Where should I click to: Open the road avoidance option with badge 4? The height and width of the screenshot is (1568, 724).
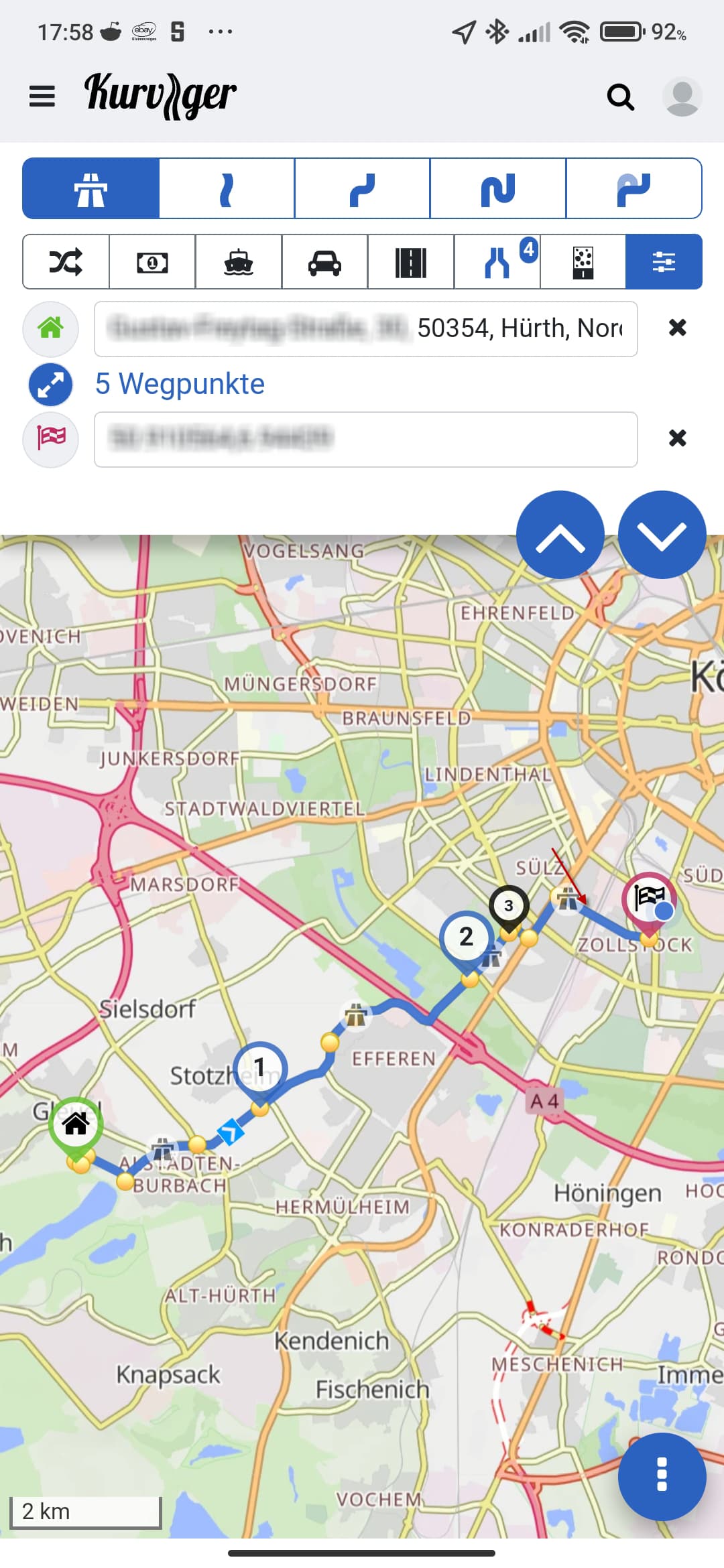click(497, 261)
